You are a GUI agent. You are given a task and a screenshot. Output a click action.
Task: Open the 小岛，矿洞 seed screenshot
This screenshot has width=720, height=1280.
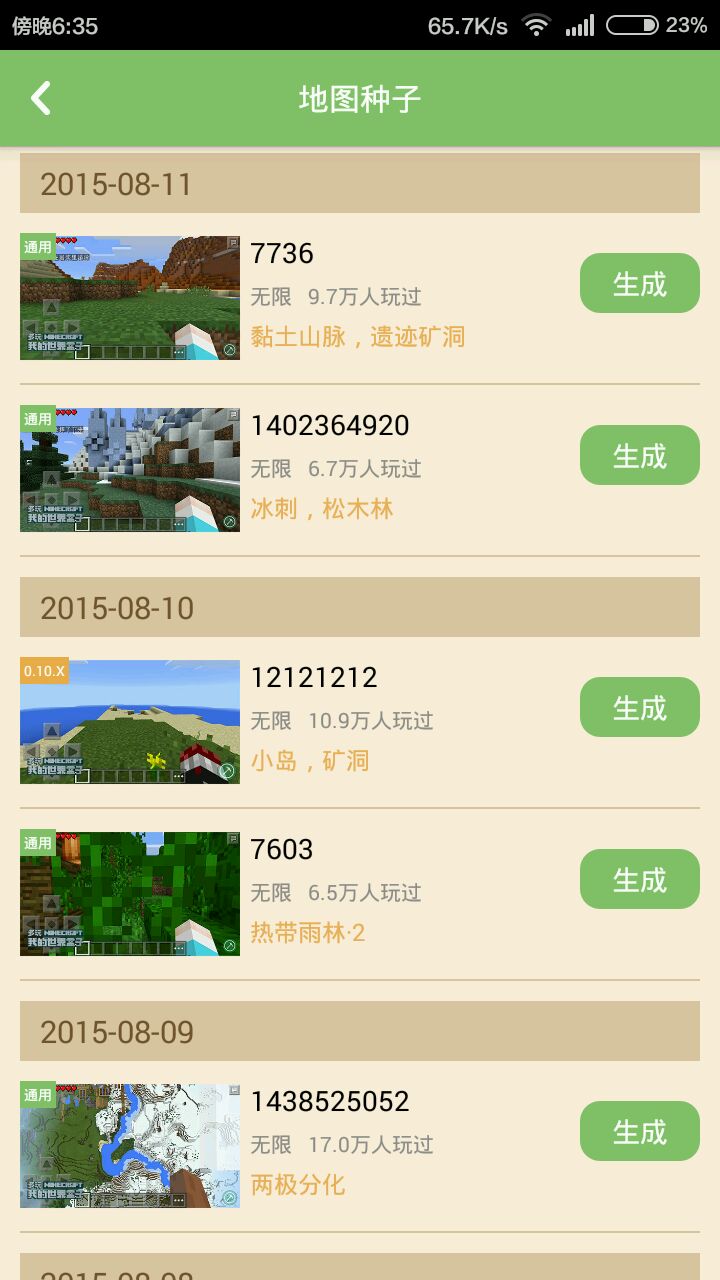click(130, 721)
